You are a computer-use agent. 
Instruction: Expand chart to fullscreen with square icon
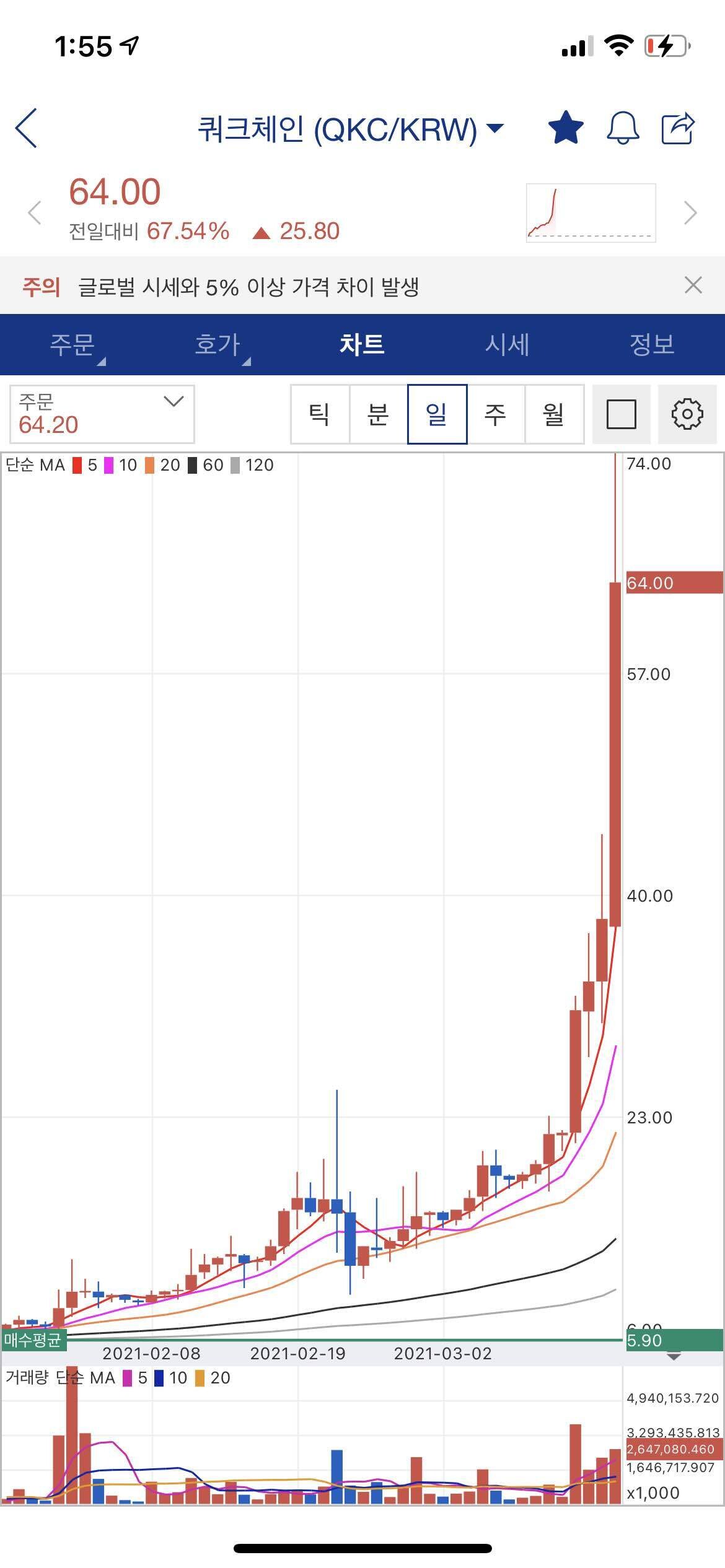621,414
